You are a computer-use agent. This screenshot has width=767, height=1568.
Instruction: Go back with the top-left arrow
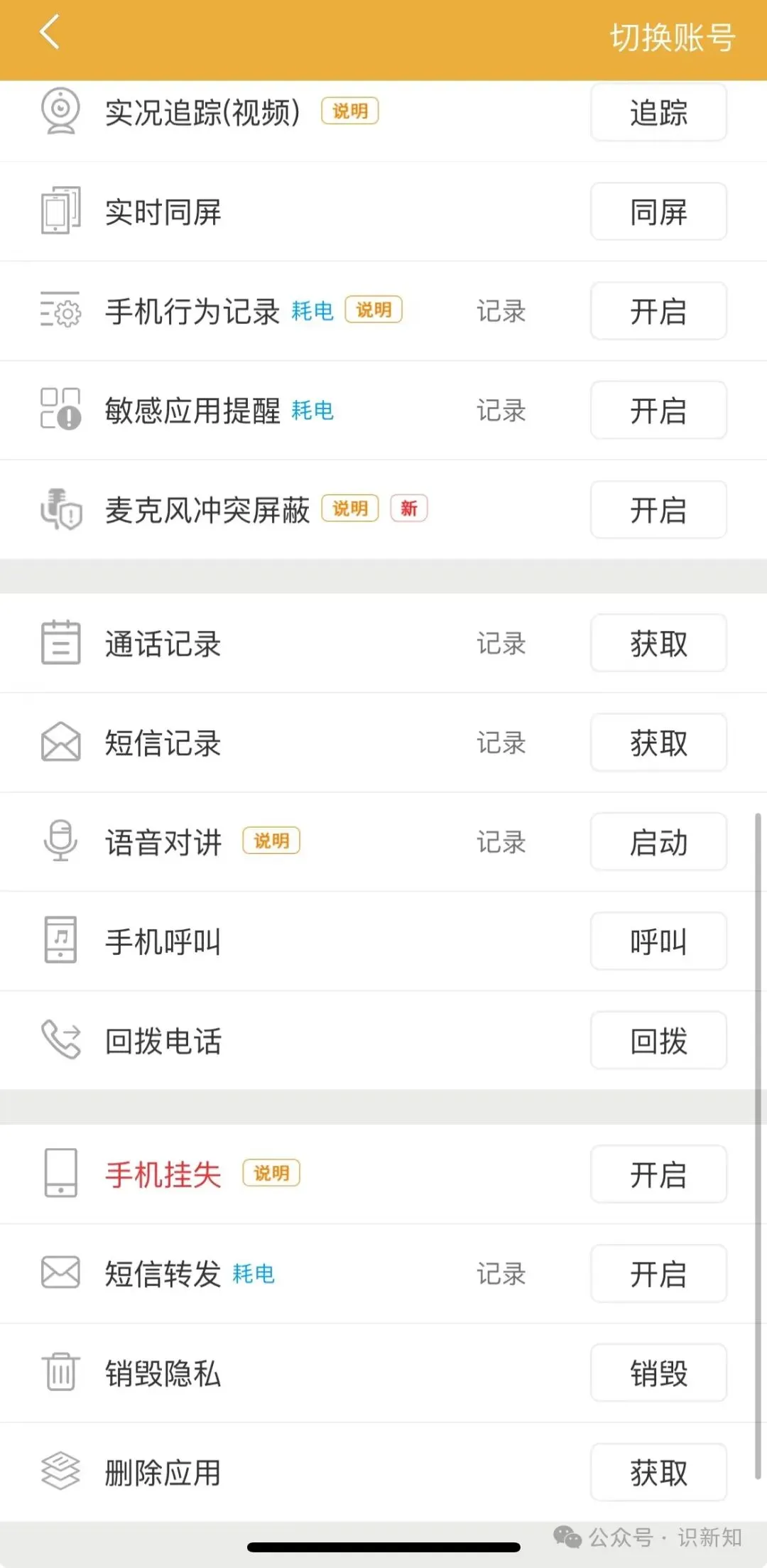click(x=50, y=33)
